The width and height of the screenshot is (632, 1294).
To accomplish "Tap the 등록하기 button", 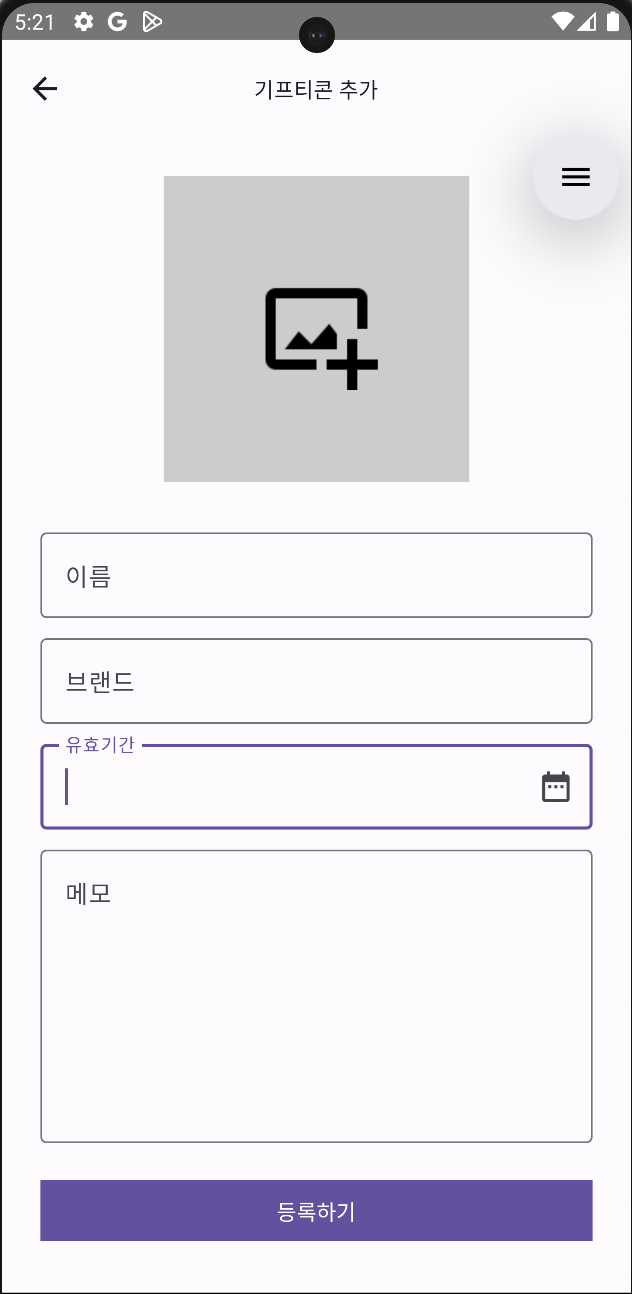I will pos(316,1211).
